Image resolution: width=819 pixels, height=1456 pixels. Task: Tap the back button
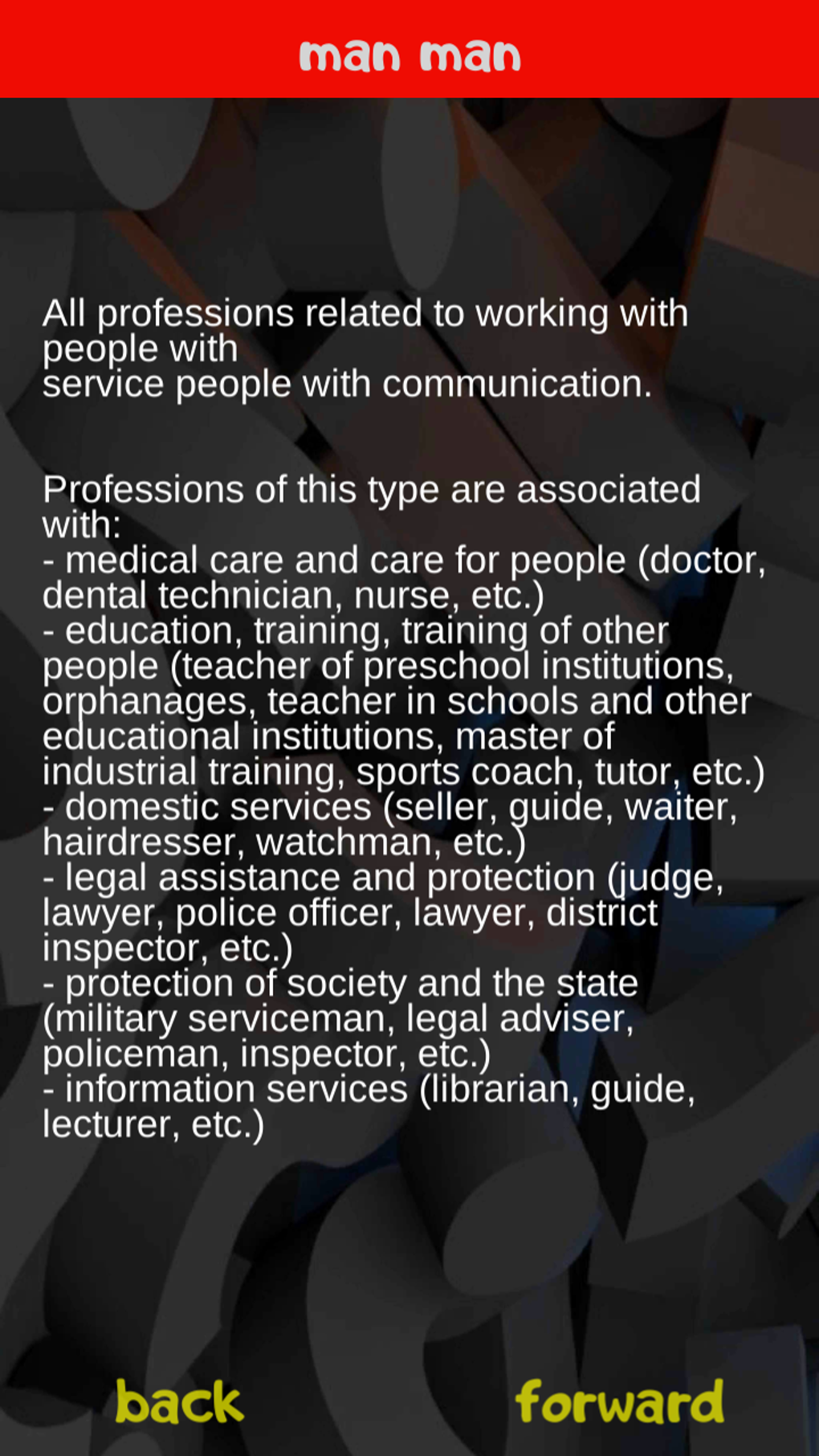179,1403
